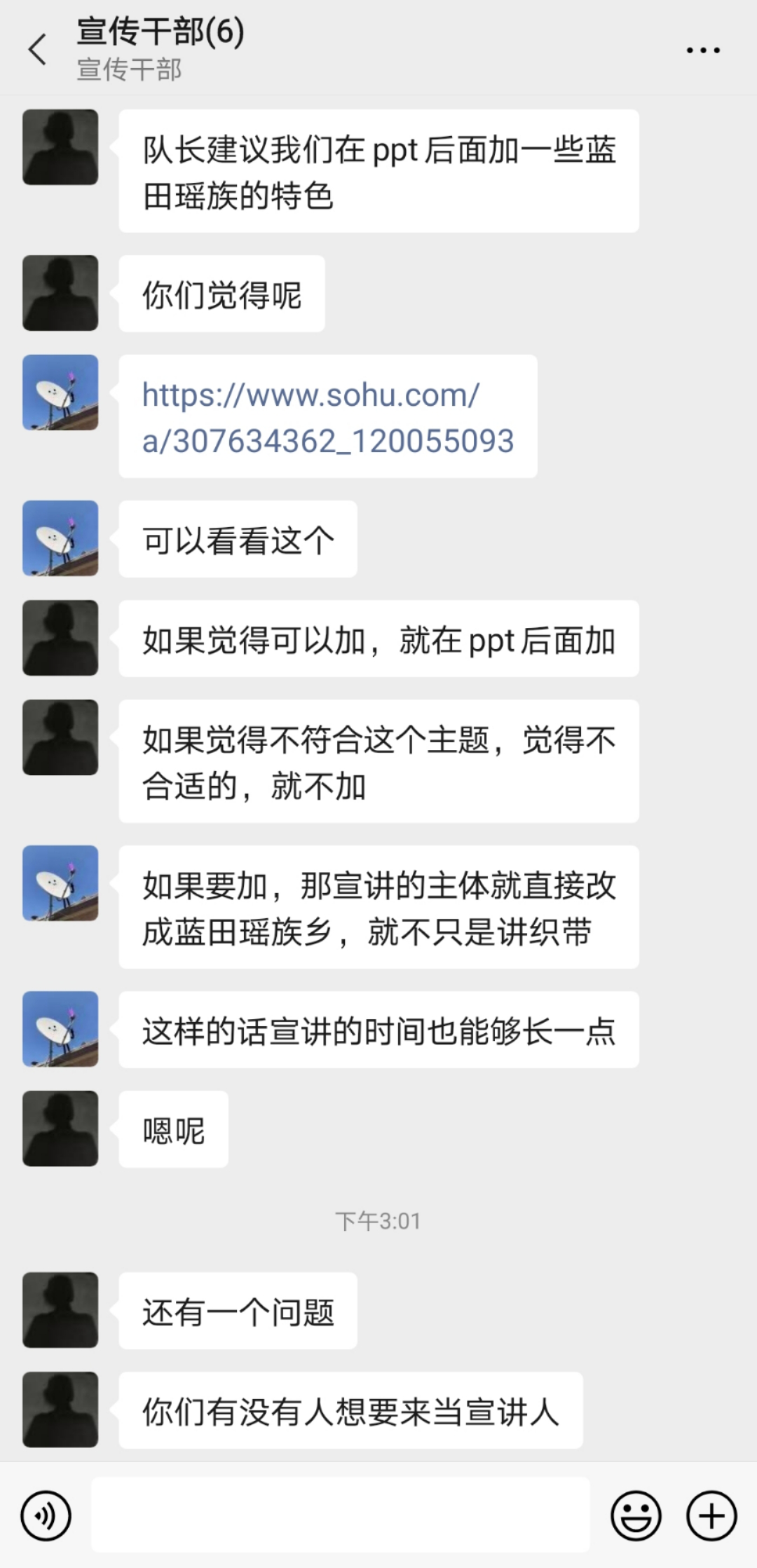Image resolution: width=757 pixels, height=1568 pixels.
Task: Go back from the 宣传干部 group chat
Action: [38, 50]
